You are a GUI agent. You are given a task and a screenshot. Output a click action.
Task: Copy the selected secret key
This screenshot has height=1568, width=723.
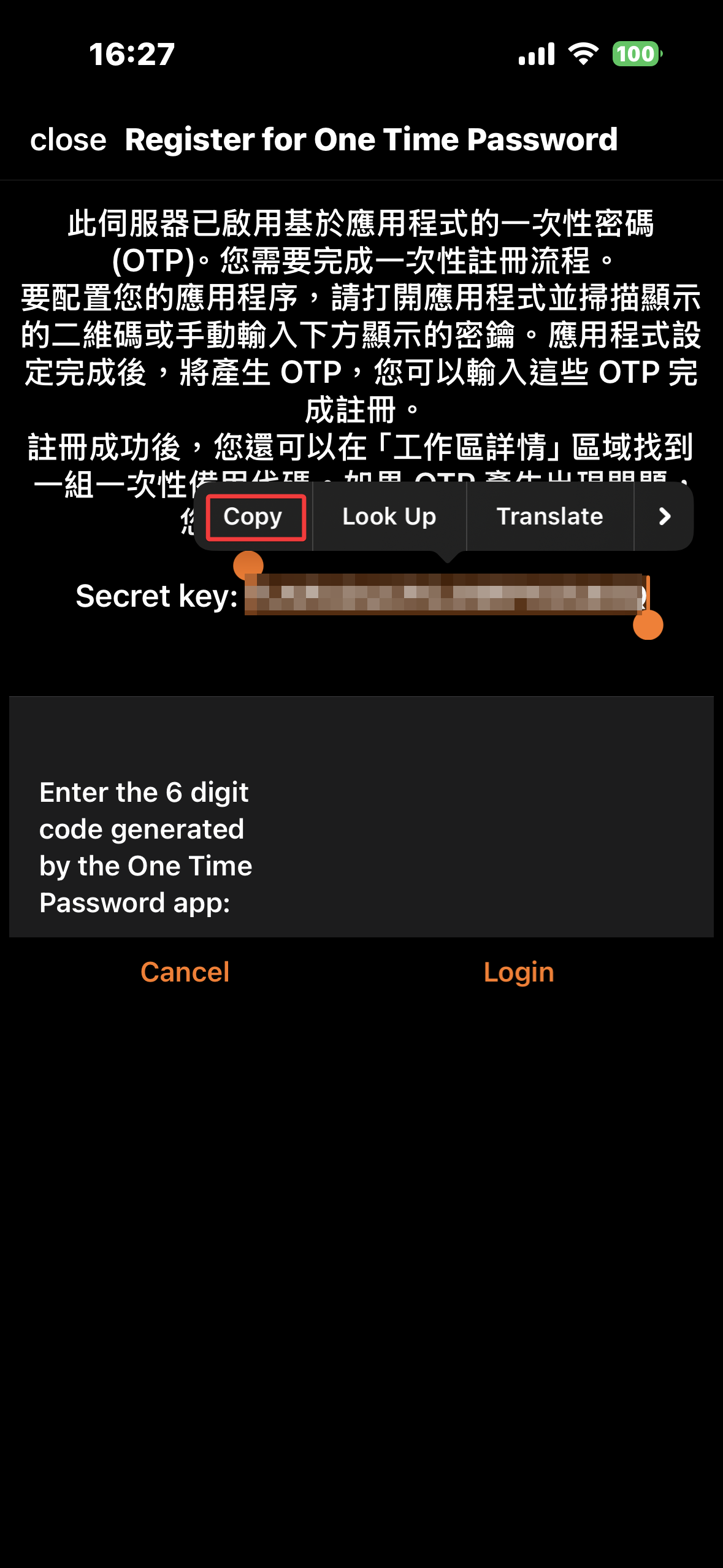tap(254, 517)
